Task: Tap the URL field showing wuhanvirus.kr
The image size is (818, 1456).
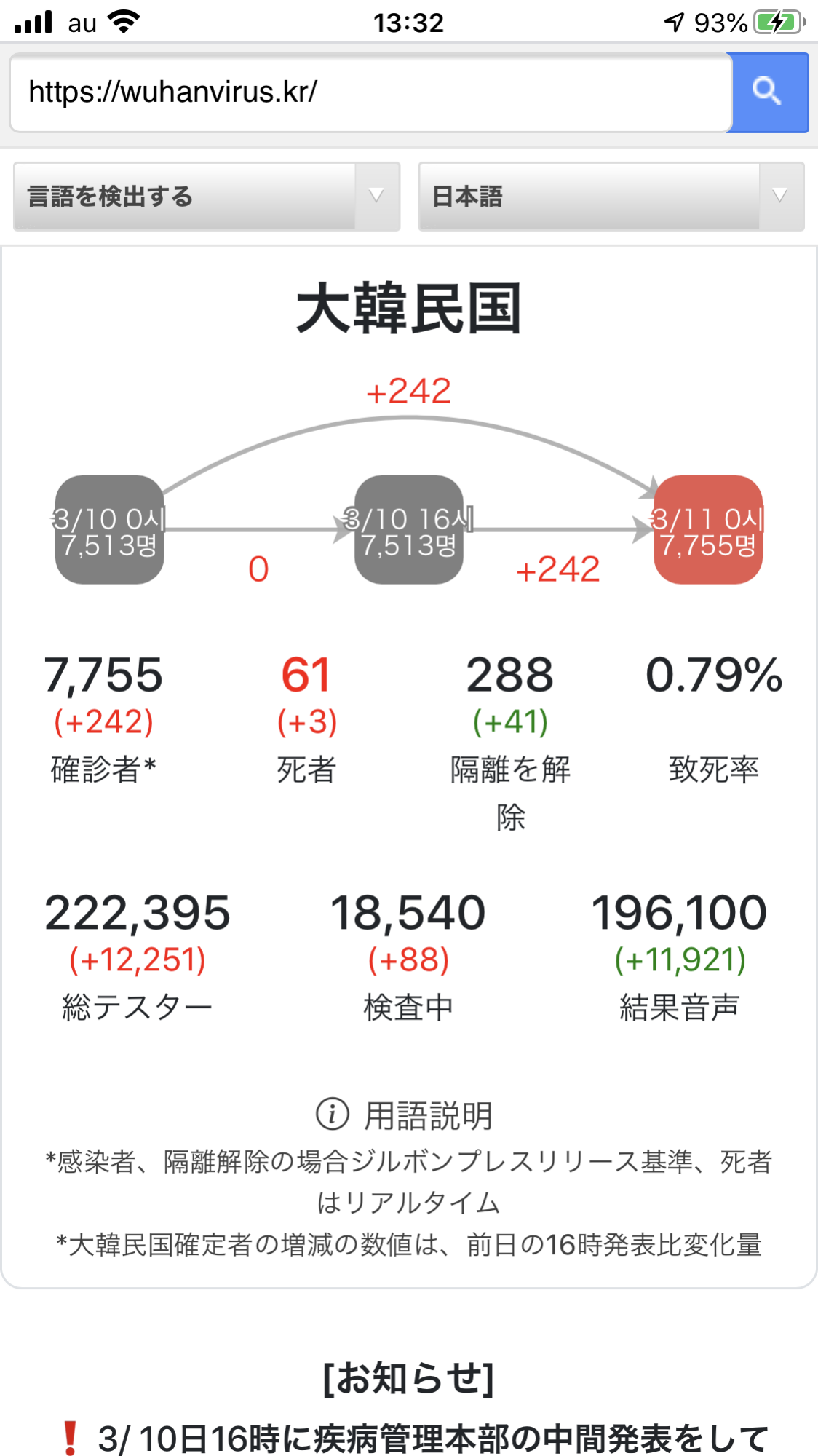Action: (x=370, y=92)
